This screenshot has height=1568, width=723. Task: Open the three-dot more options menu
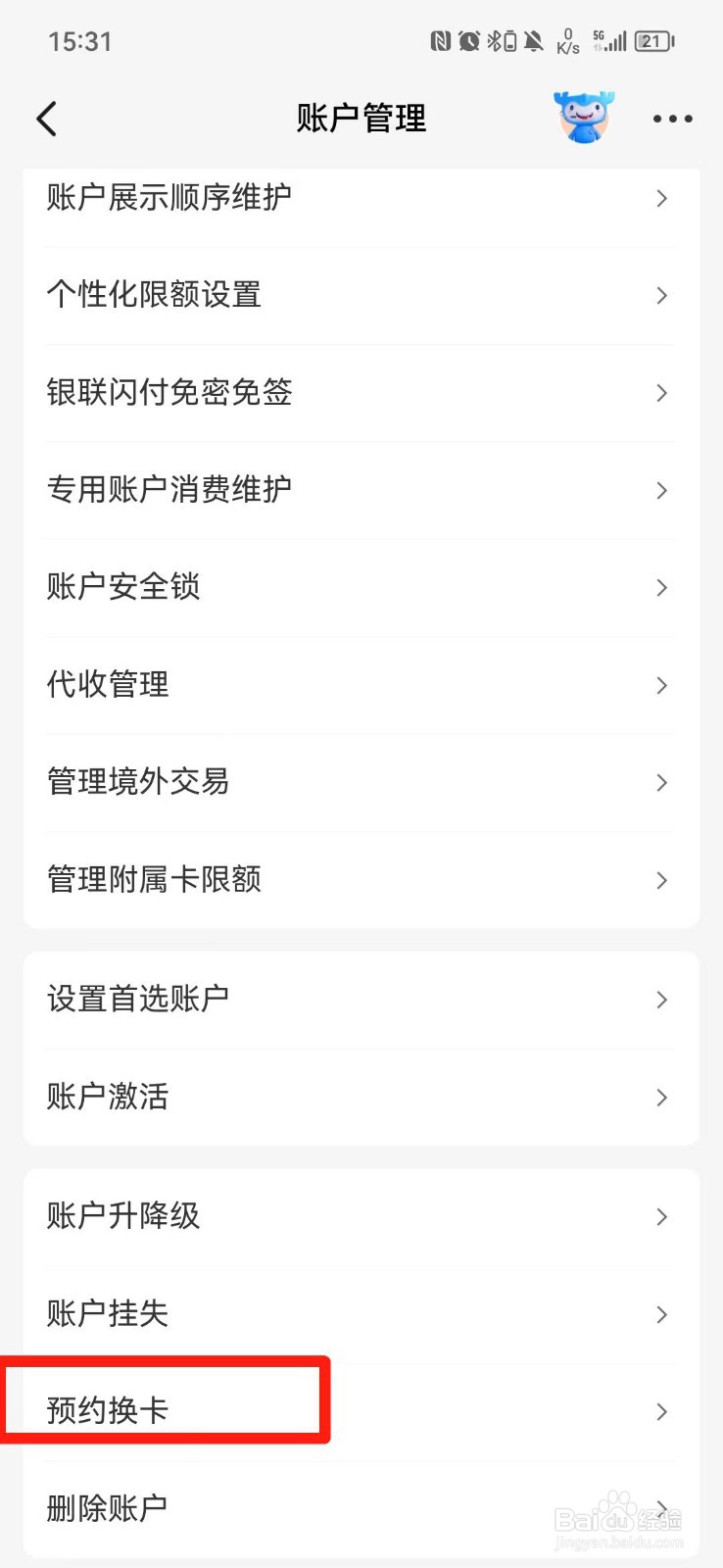[x=672, y=119]
